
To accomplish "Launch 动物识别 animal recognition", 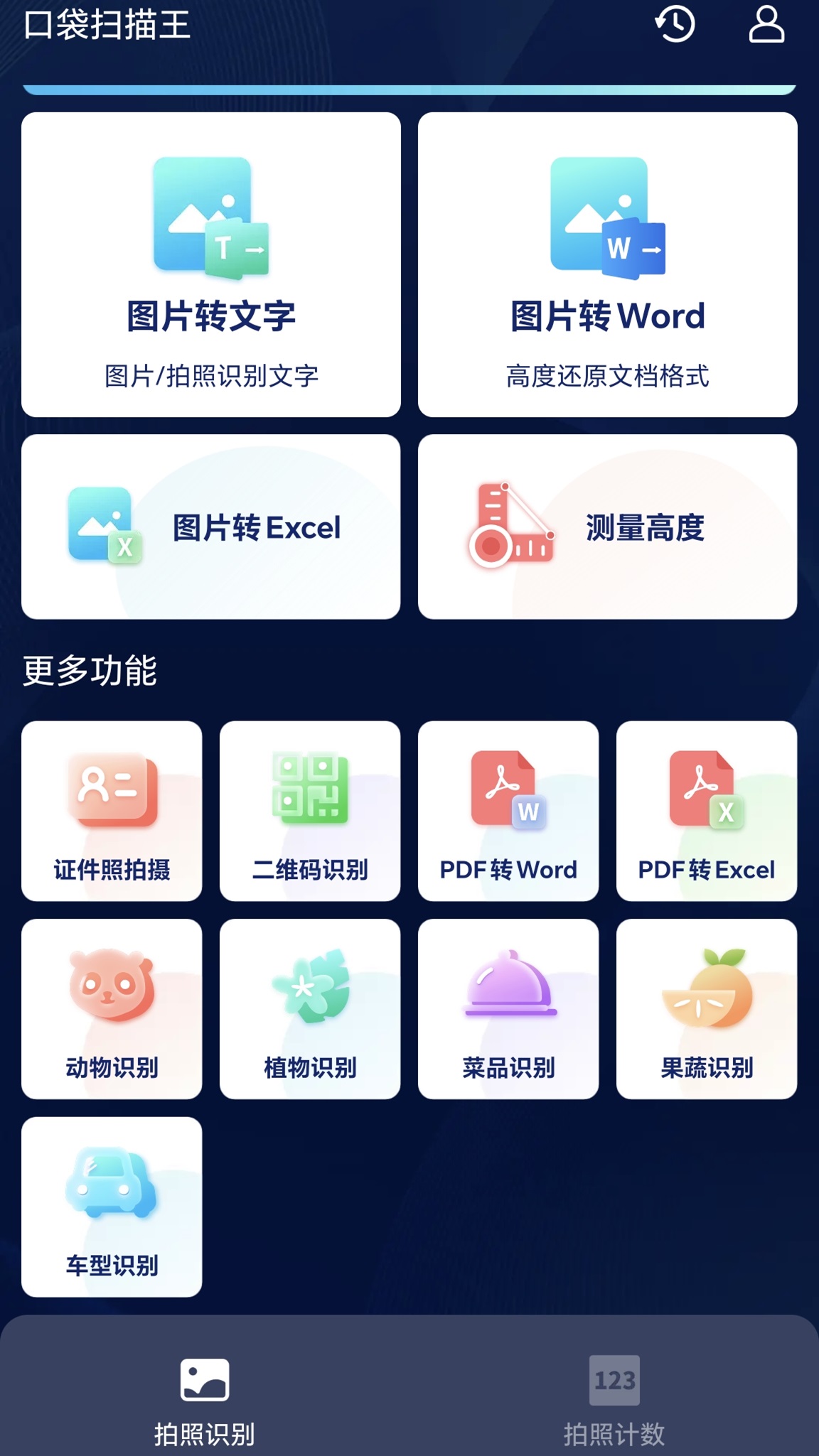I will click(111, 1009).
